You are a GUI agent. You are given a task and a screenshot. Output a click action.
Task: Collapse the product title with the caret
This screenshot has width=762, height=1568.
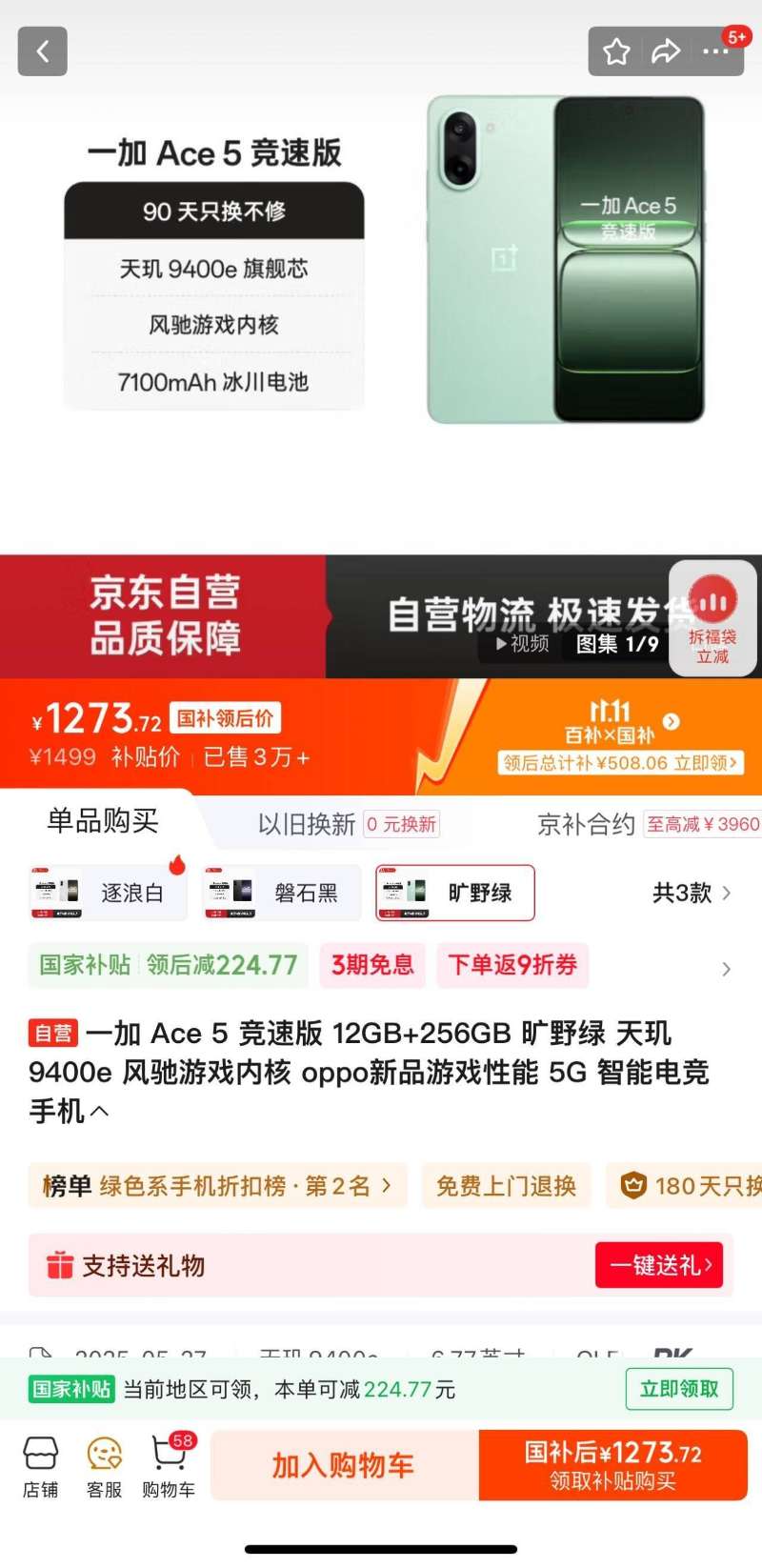99,1111
